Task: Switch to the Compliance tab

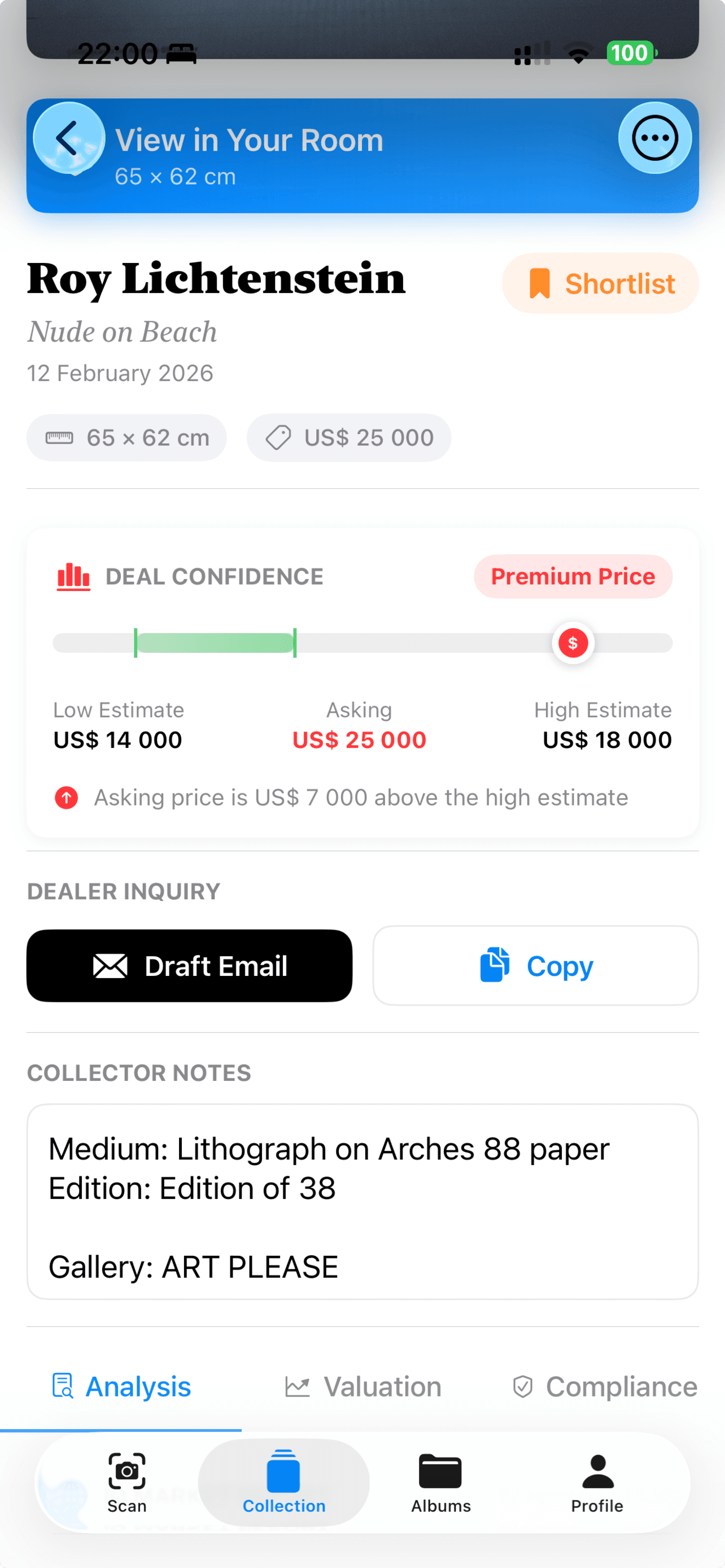Action: click(x=605, y=1387)
